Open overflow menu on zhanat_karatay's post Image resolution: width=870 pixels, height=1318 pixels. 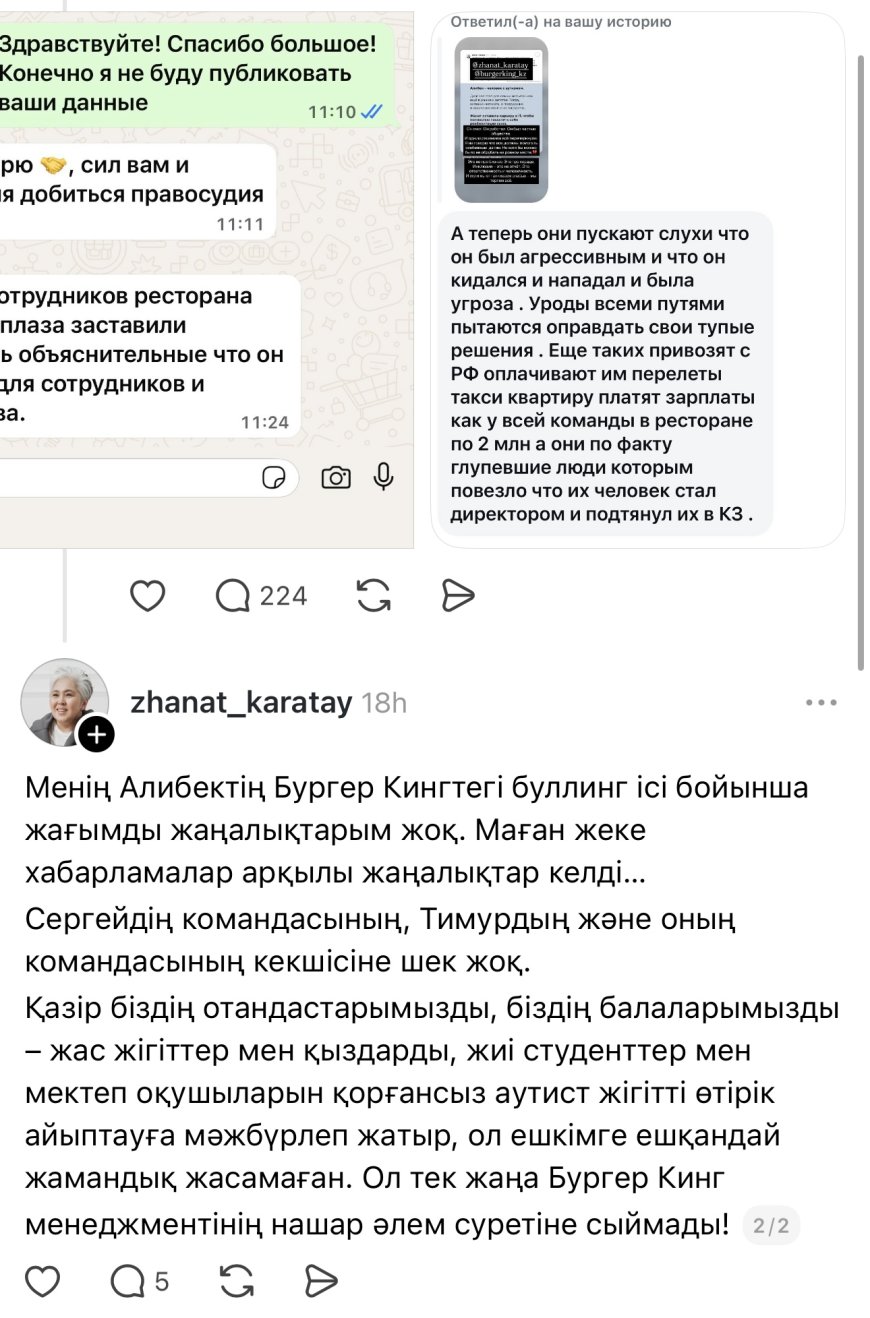pyautogui.click(x=821, y=703)
